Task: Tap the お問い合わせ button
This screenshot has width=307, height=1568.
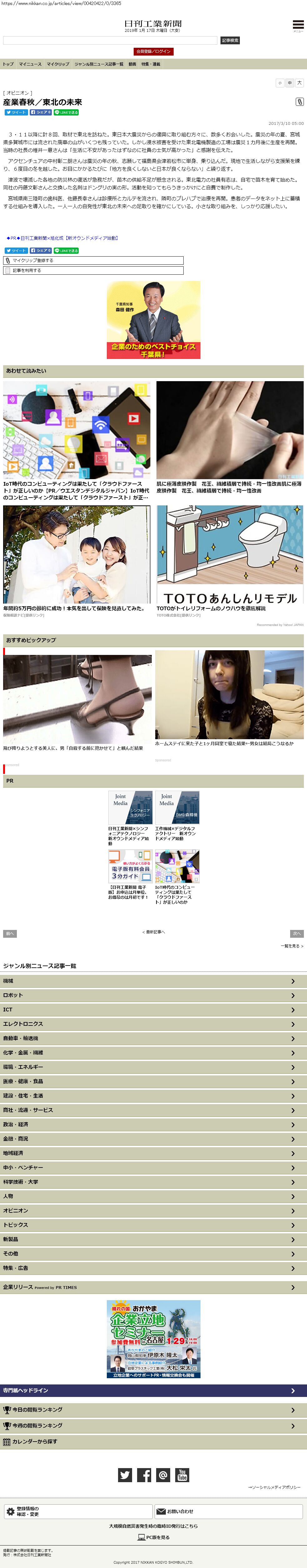Action: [228, 1511]
